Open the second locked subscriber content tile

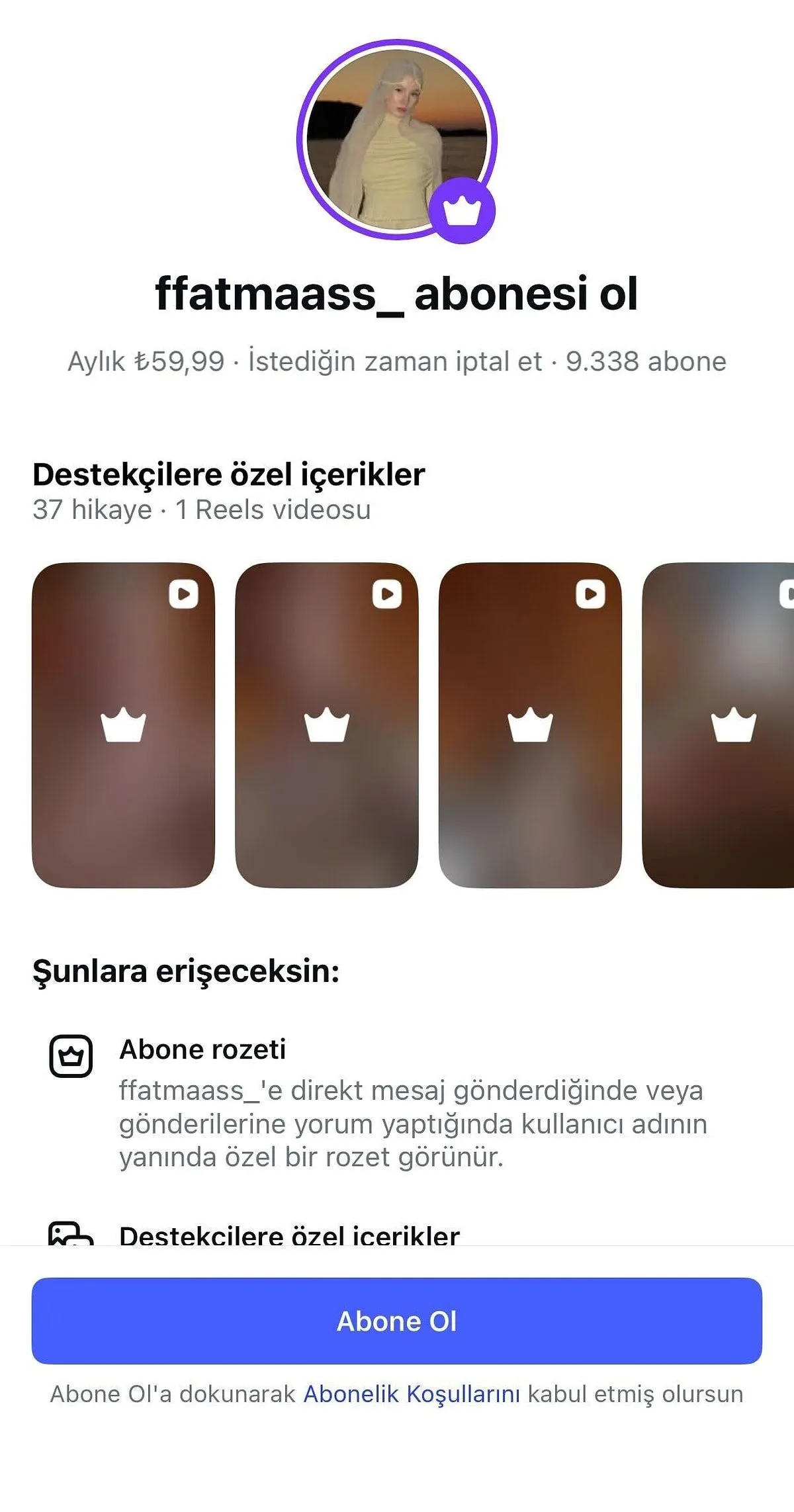click(x=326, y=725)
